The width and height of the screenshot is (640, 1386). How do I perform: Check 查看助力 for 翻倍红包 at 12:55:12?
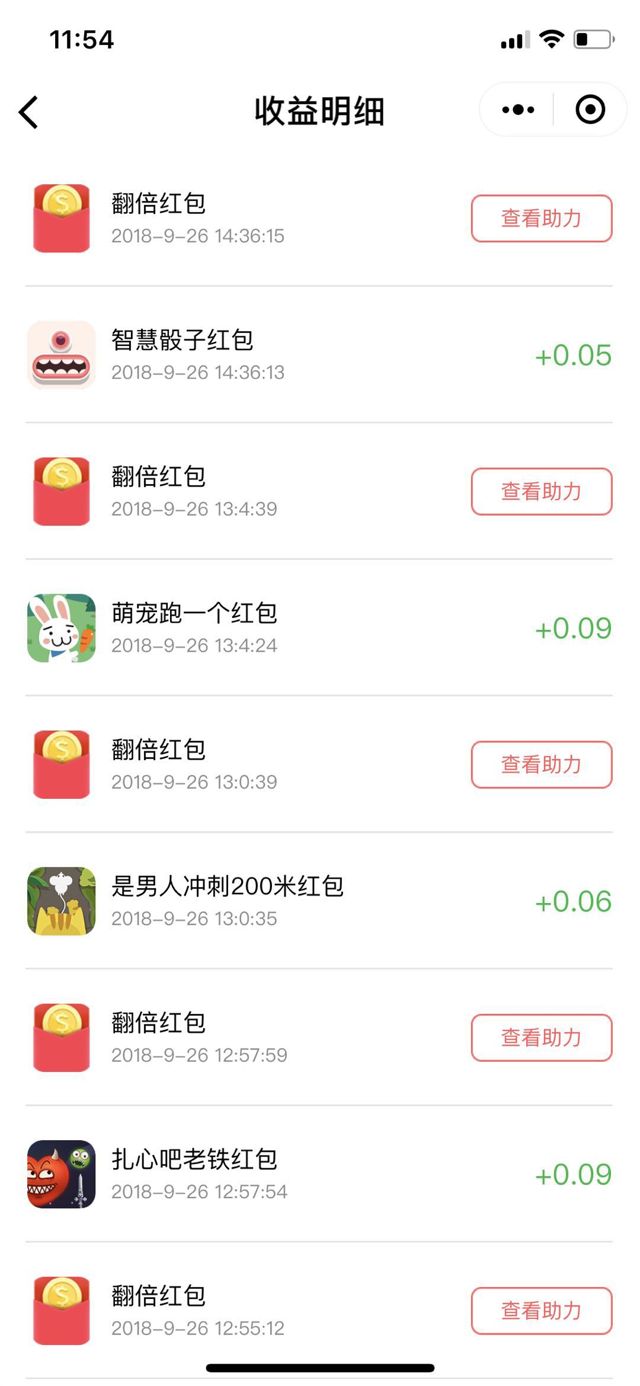pos(541,1311)
